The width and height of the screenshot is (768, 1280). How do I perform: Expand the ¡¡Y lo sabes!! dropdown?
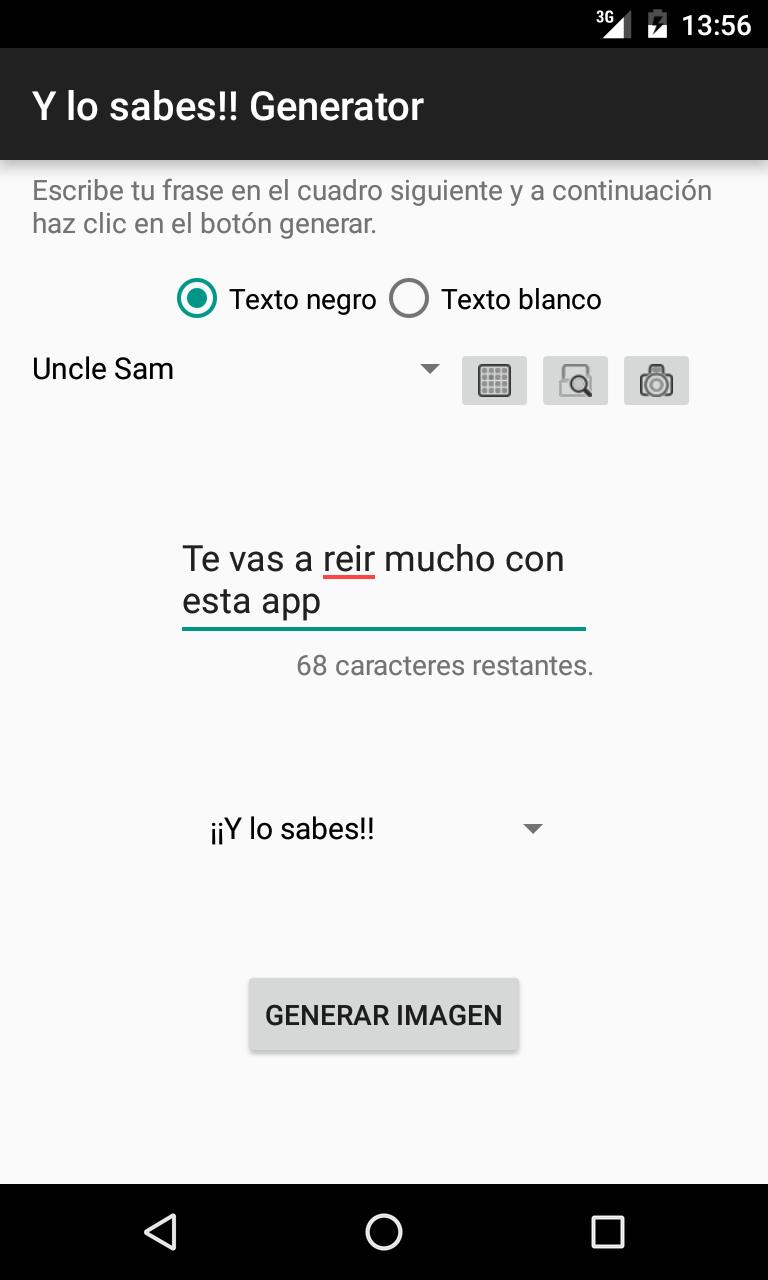(376, 829)
